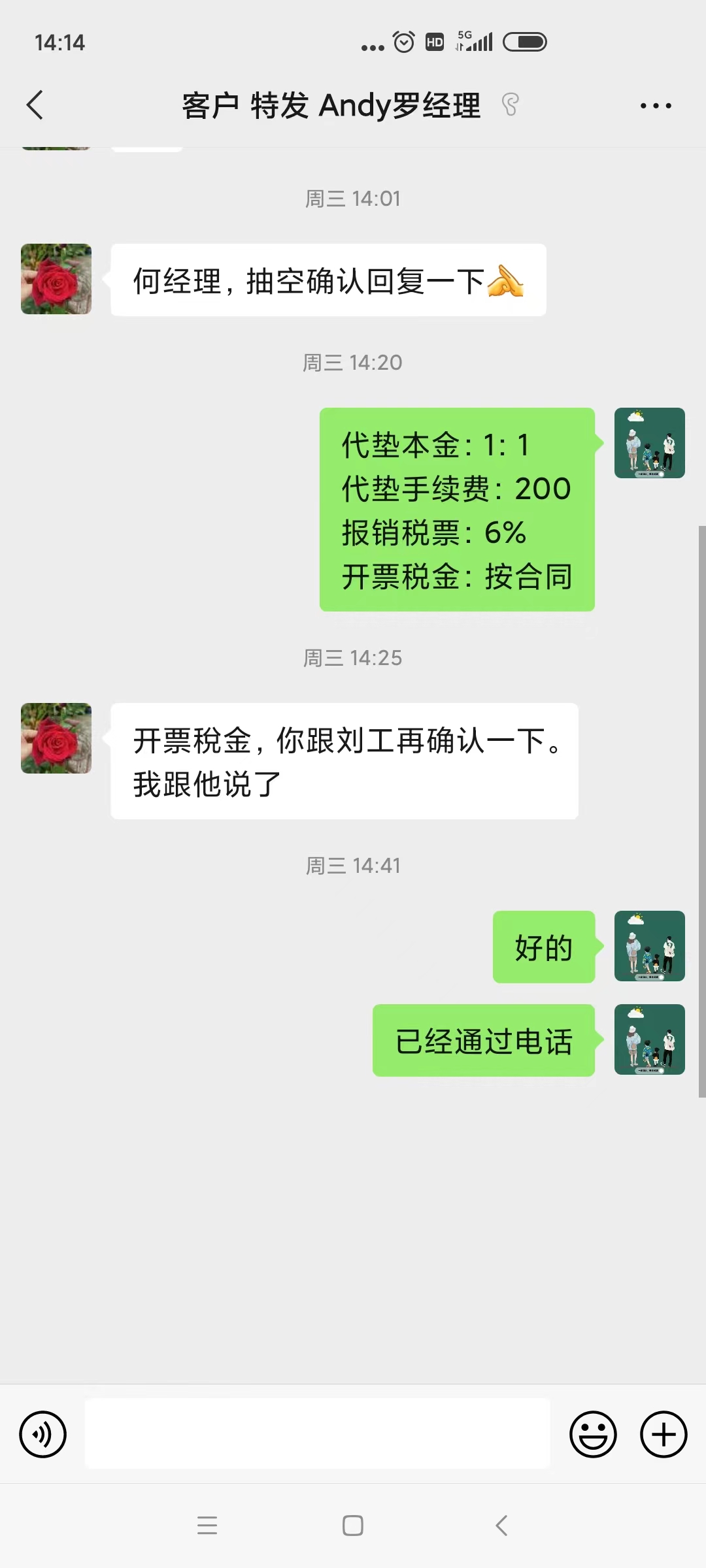Open my avatar beside 代垫本金 message
Viewport: 706px width, 1568px height.
(650, 443)
